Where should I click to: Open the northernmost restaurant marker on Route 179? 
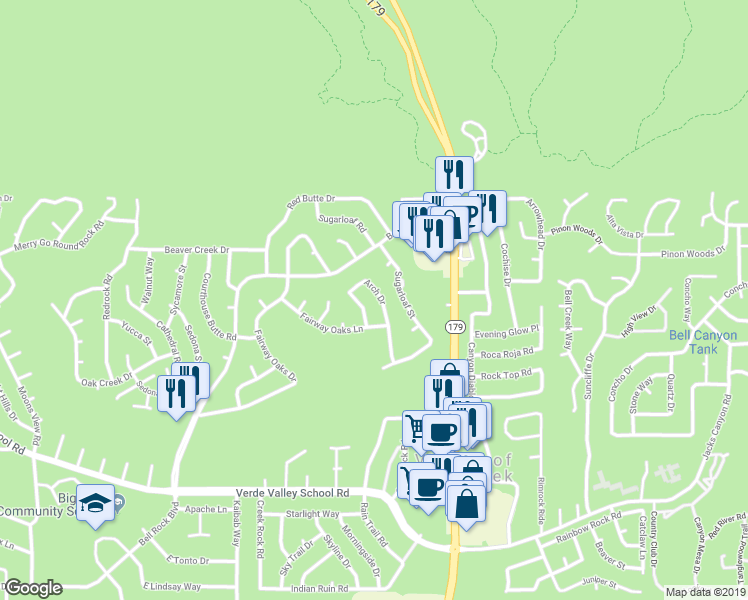pos(452,174)
